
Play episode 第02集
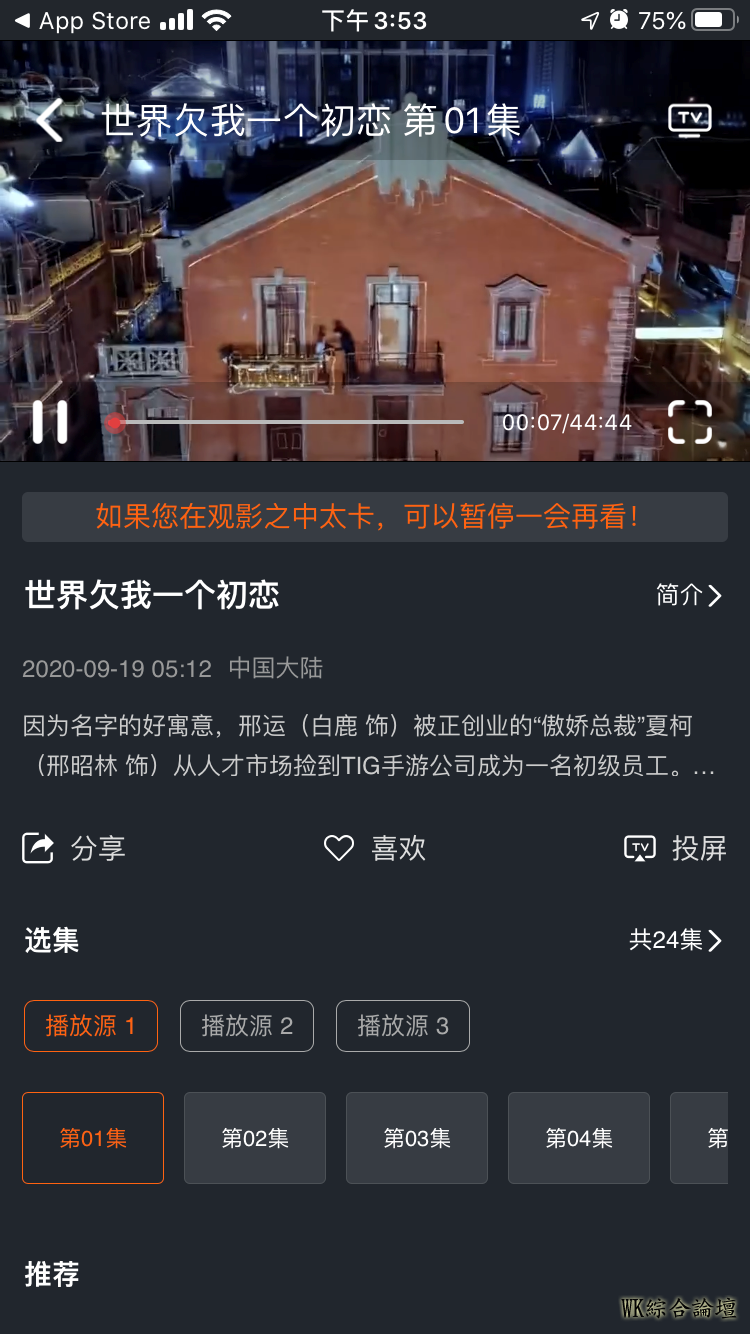(255, 1138)
